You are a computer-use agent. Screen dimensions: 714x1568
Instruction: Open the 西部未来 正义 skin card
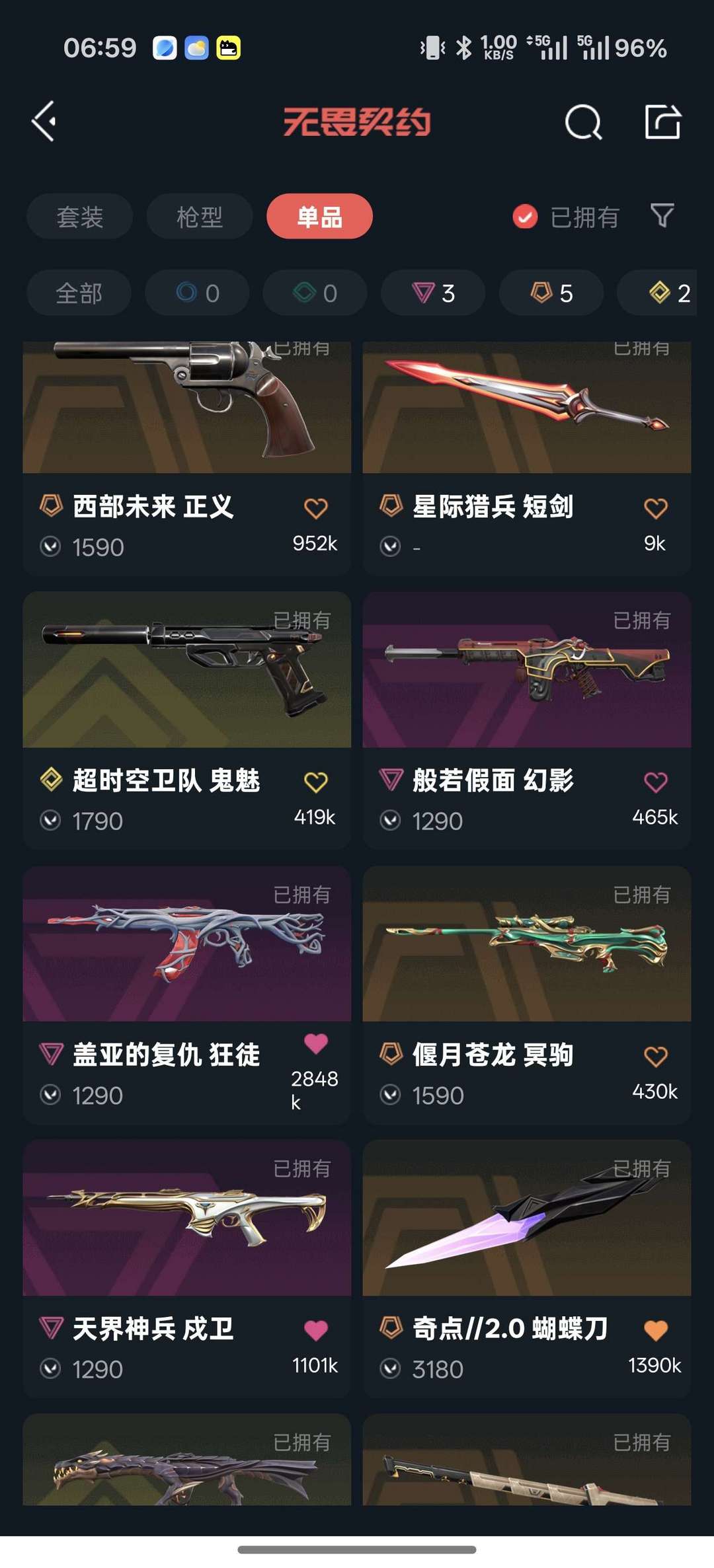pos(187,458)
